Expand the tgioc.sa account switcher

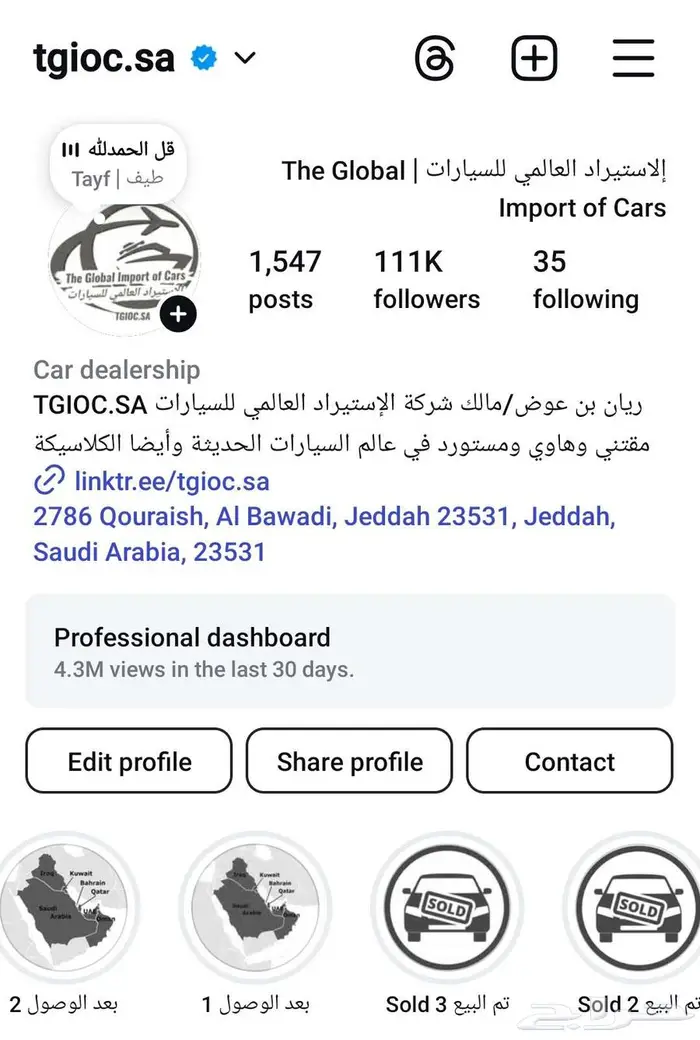(245, 59)
